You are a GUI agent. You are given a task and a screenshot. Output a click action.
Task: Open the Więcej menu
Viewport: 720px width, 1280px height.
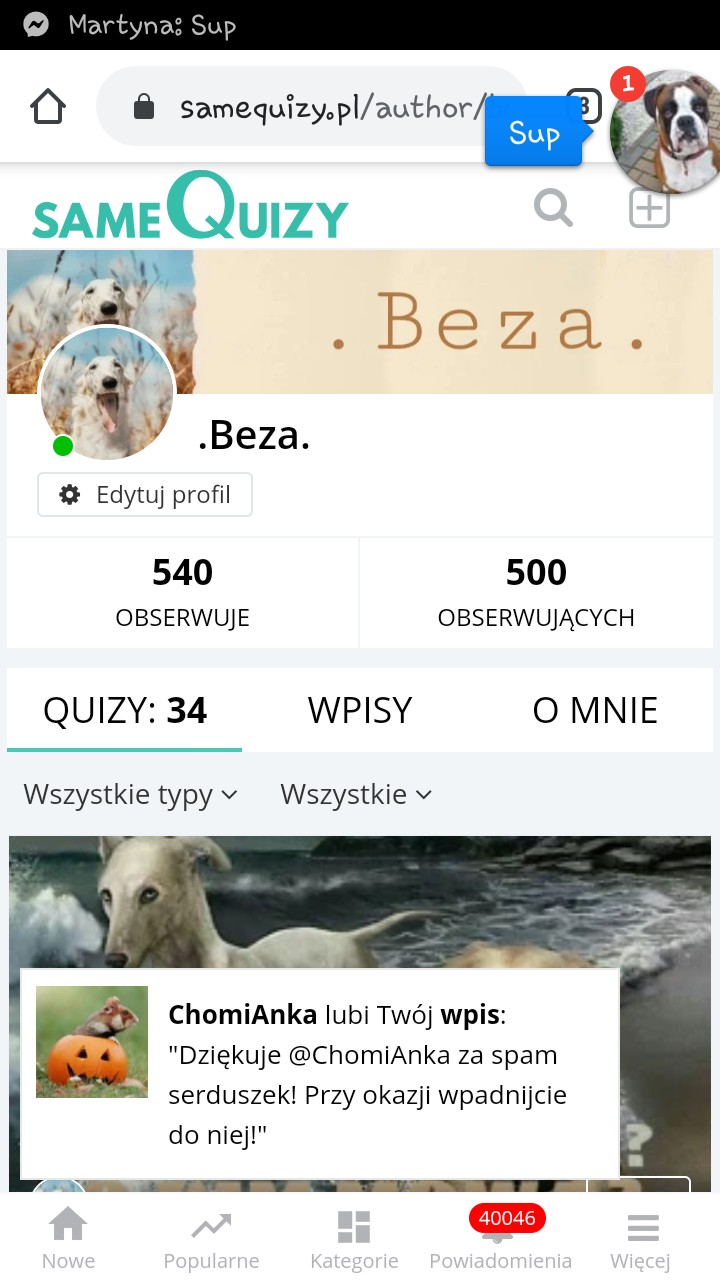641,1238
